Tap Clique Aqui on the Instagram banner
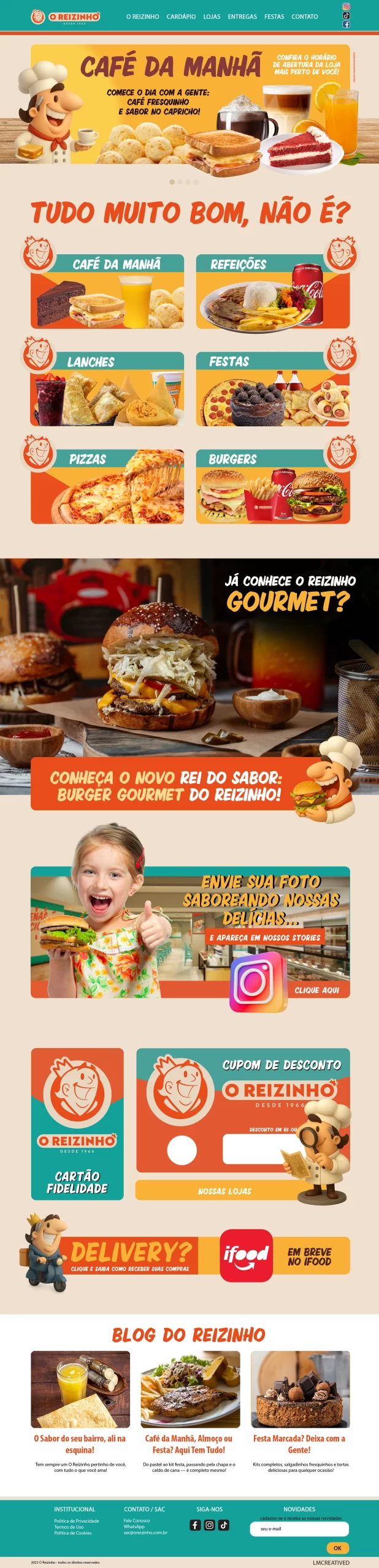Viewport: 379px width, 1568px height. click(x=316, y=990)
